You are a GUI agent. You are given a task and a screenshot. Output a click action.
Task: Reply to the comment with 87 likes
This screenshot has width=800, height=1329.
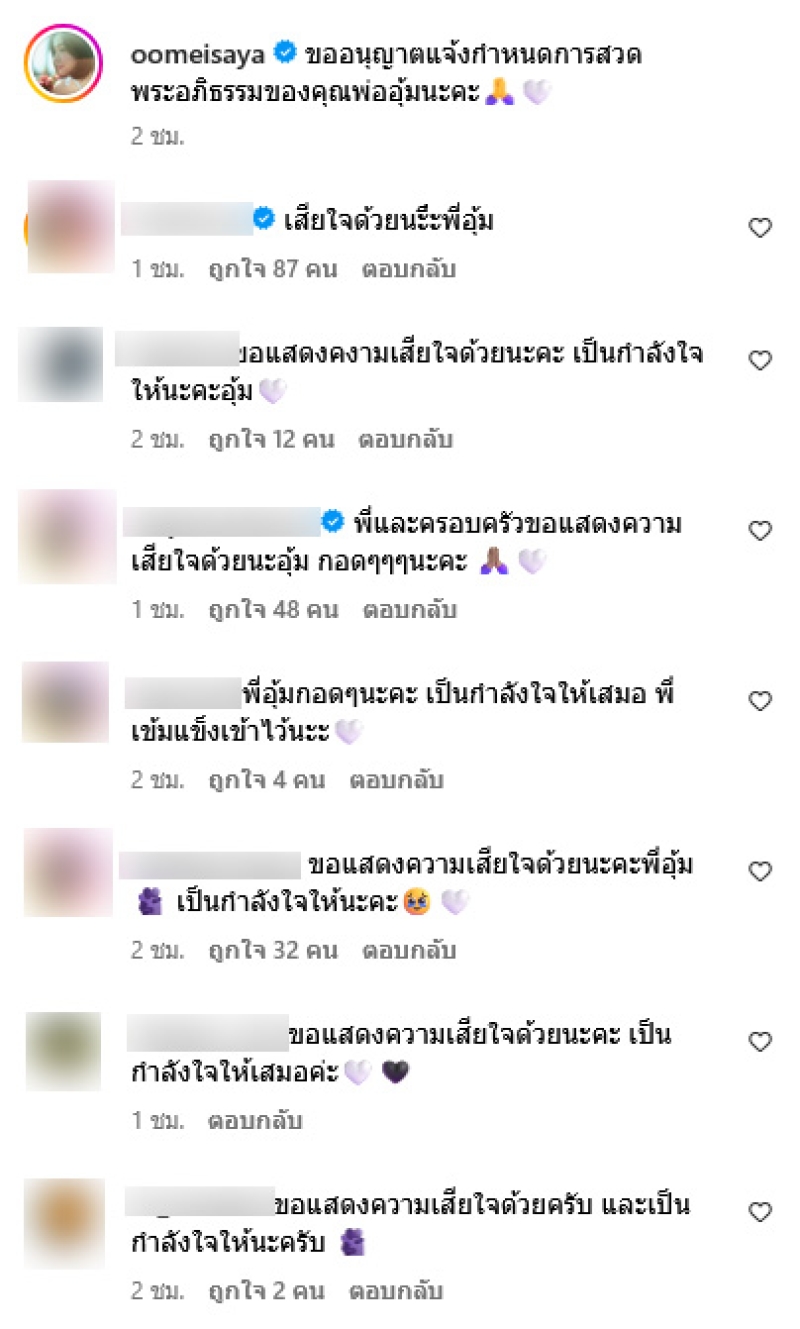[409, 269]
